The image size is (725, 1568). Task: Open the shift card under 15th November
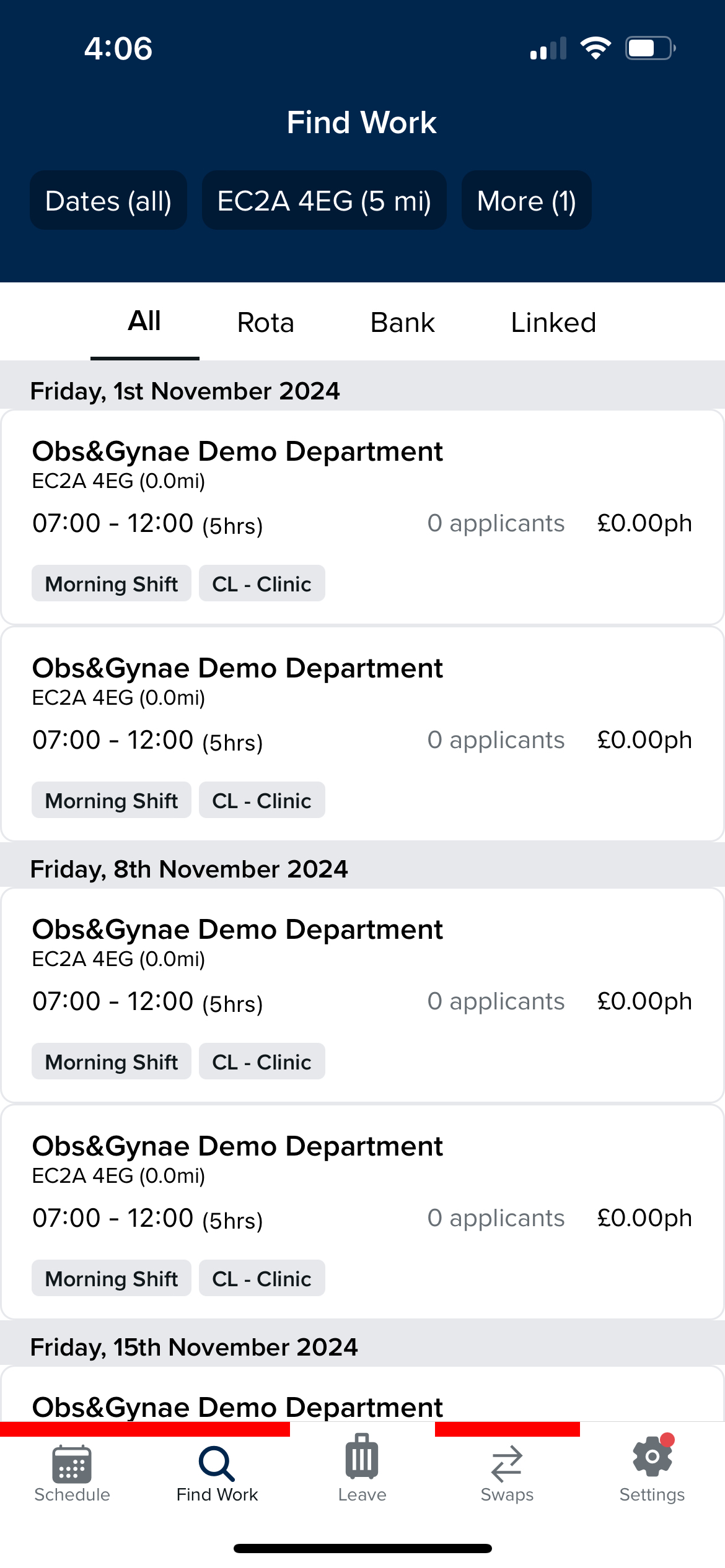[362, 1401]
